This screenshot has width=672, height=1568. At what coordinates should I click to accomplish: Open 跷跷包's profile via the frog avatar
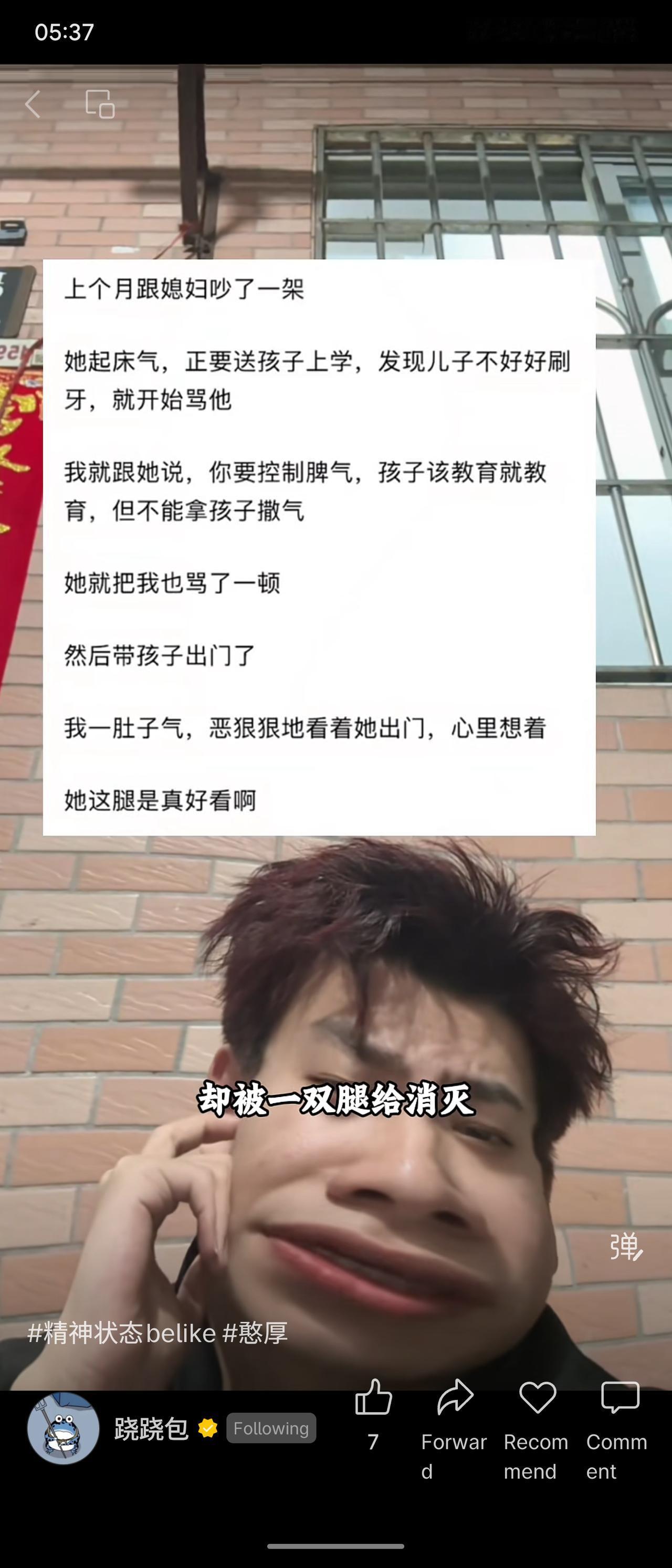point(64,1430)
